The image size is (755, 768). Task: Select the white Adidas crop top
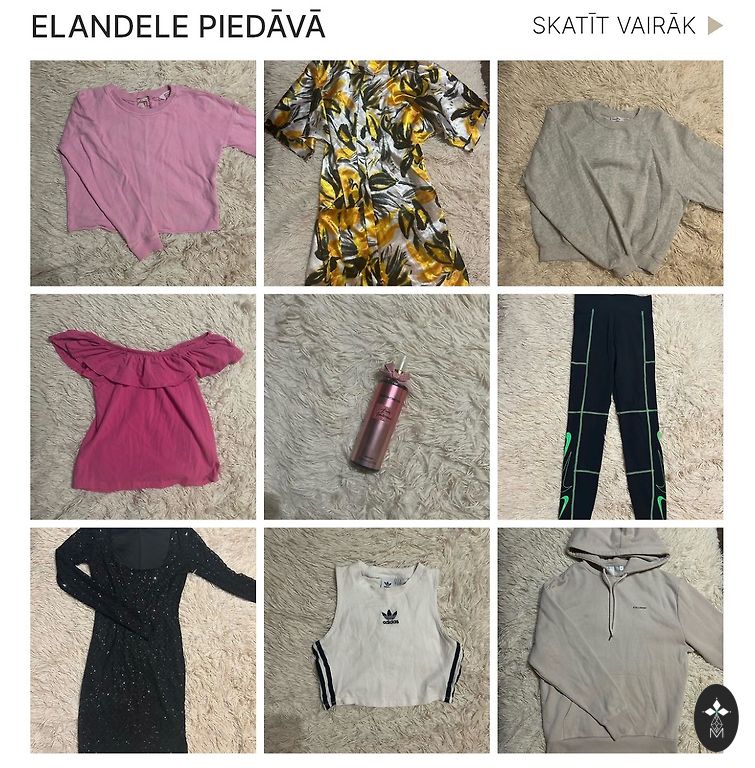coord(377,640)
